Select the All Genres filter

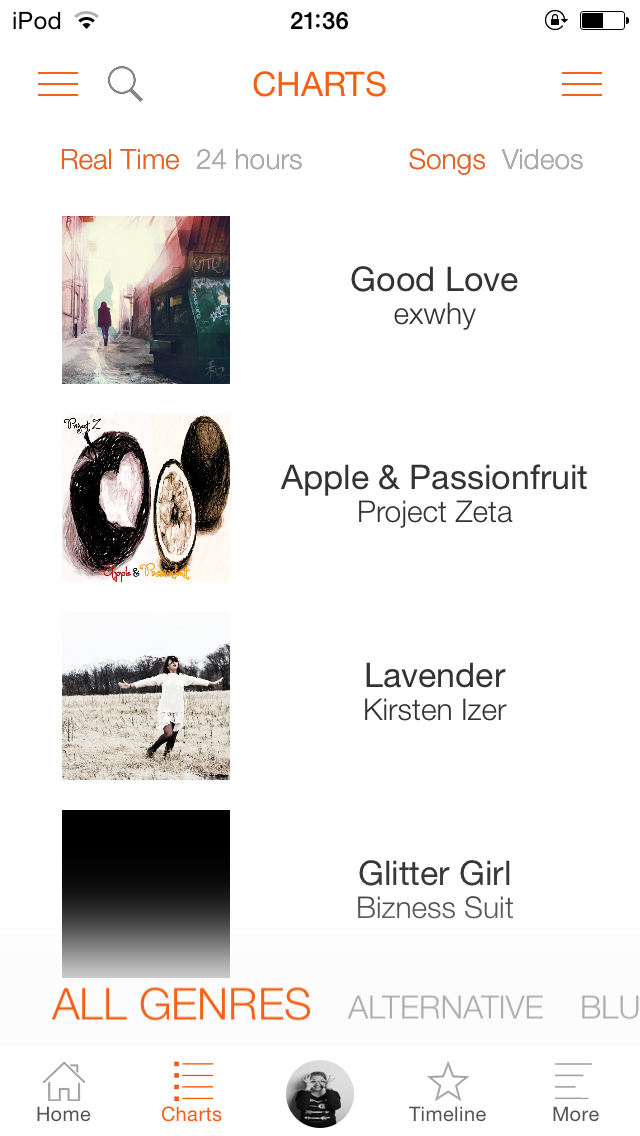181,1005
